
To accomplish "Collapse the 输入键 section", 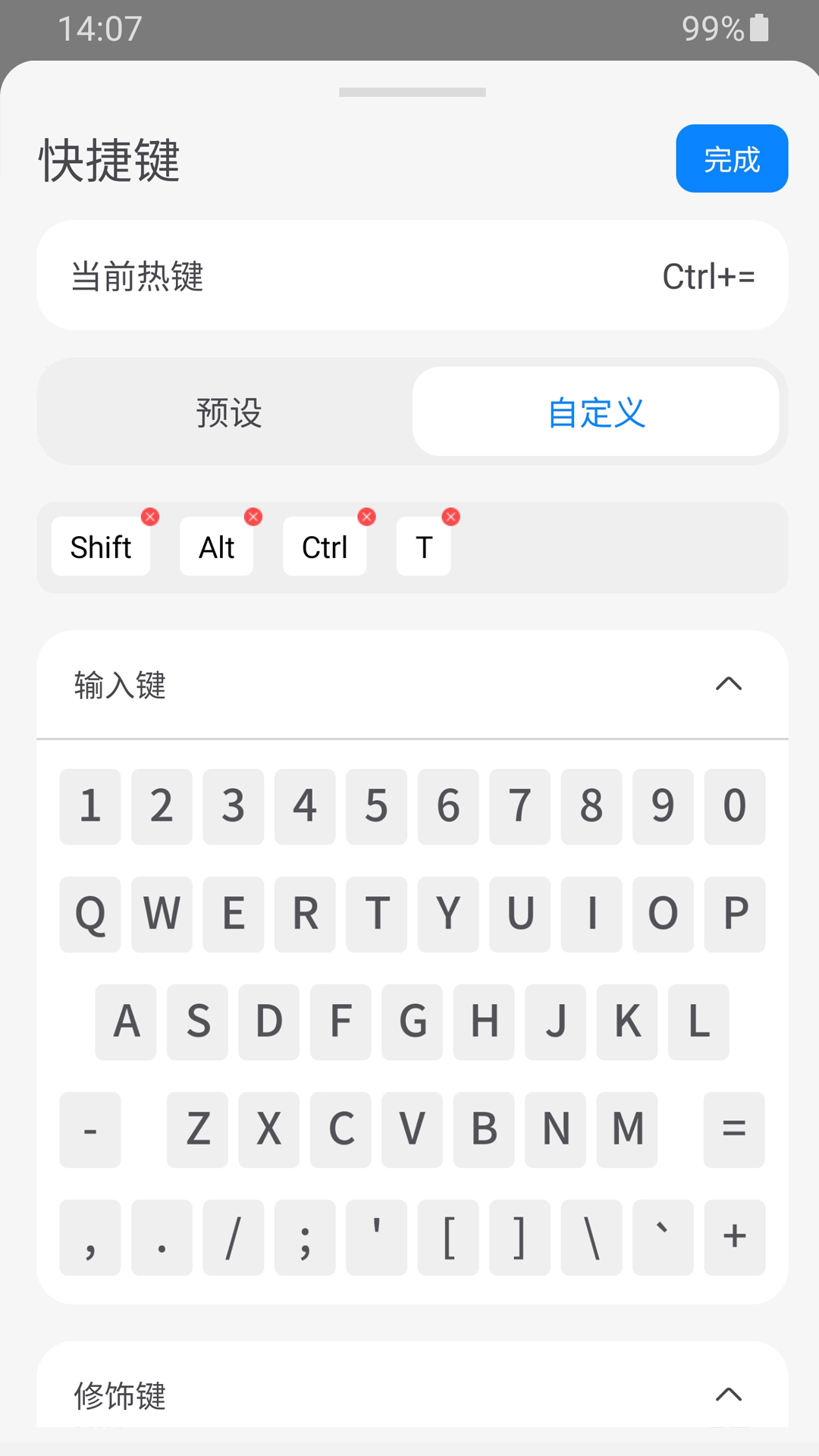I will point(729,685).
